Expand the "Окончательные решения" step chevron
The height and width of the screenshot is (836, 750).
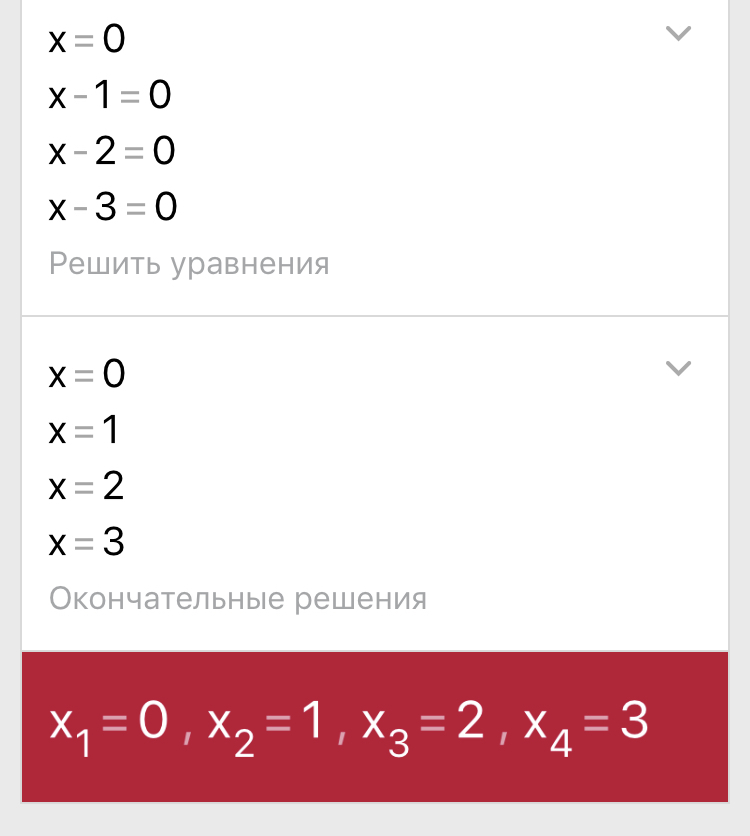tap(678, 369)
